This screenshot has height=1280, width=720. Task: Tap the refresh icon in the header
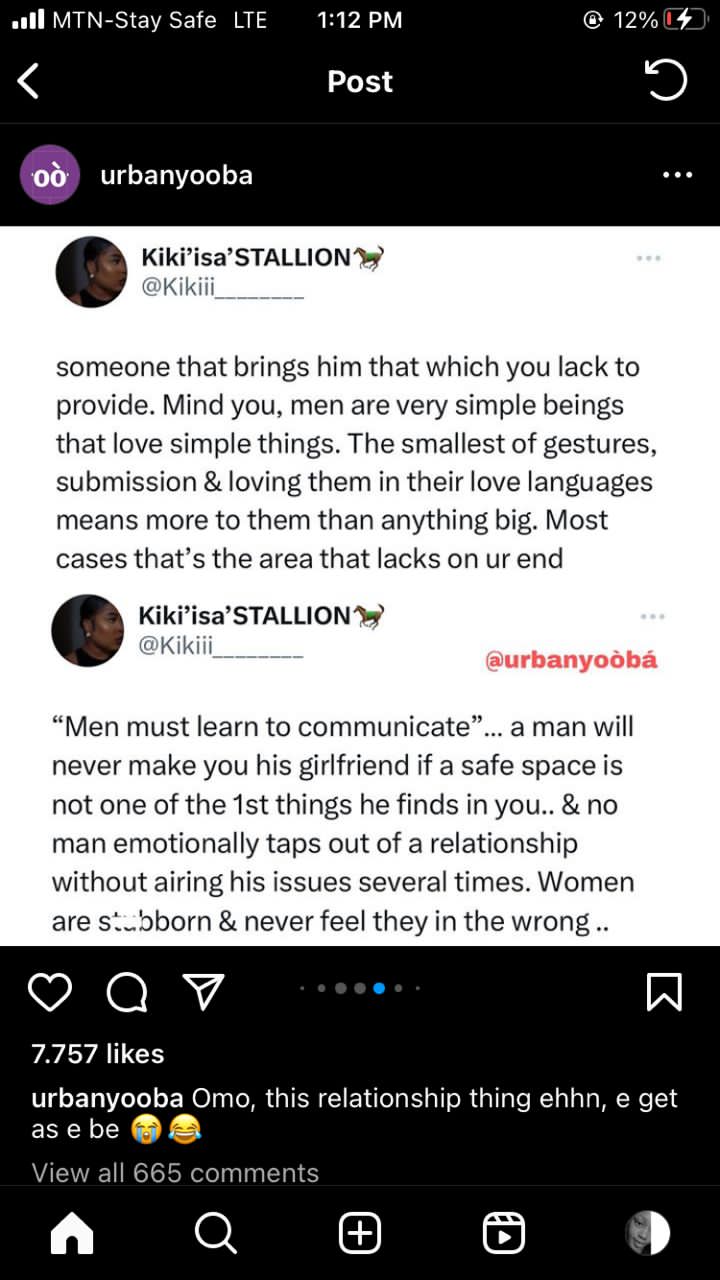(666, 81)
